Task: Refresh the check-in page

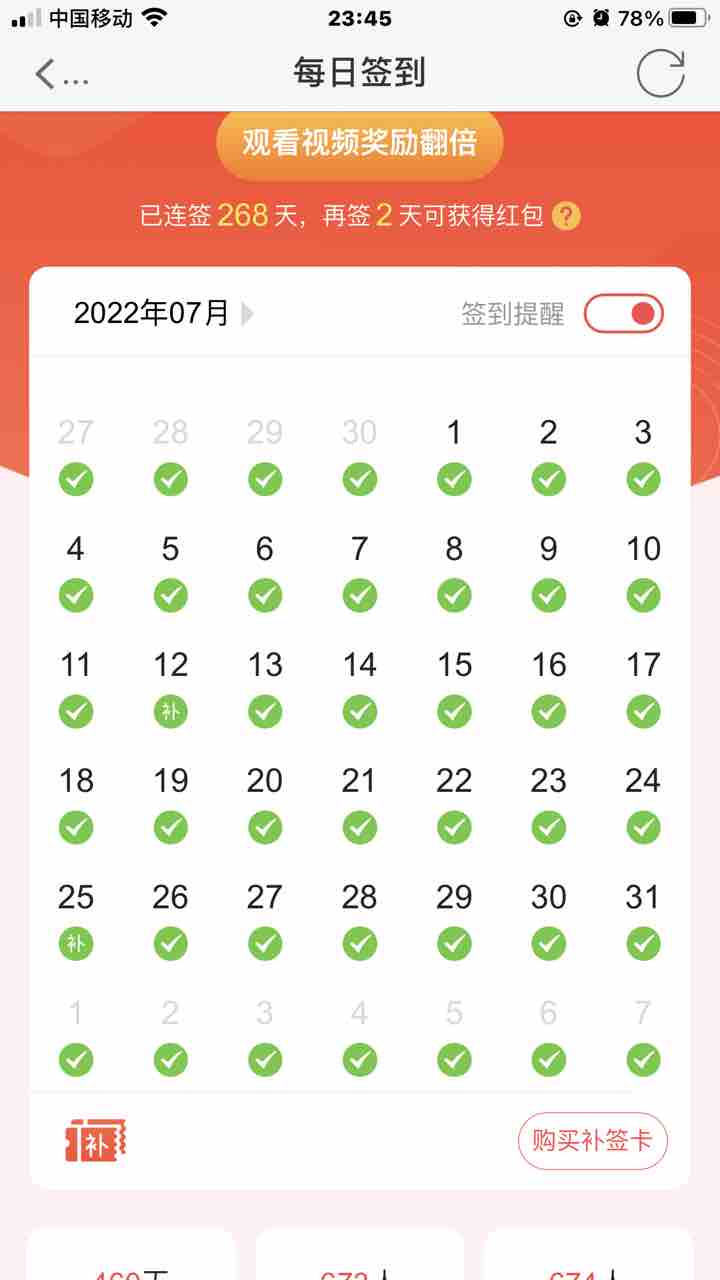Action: click(660, 73)
